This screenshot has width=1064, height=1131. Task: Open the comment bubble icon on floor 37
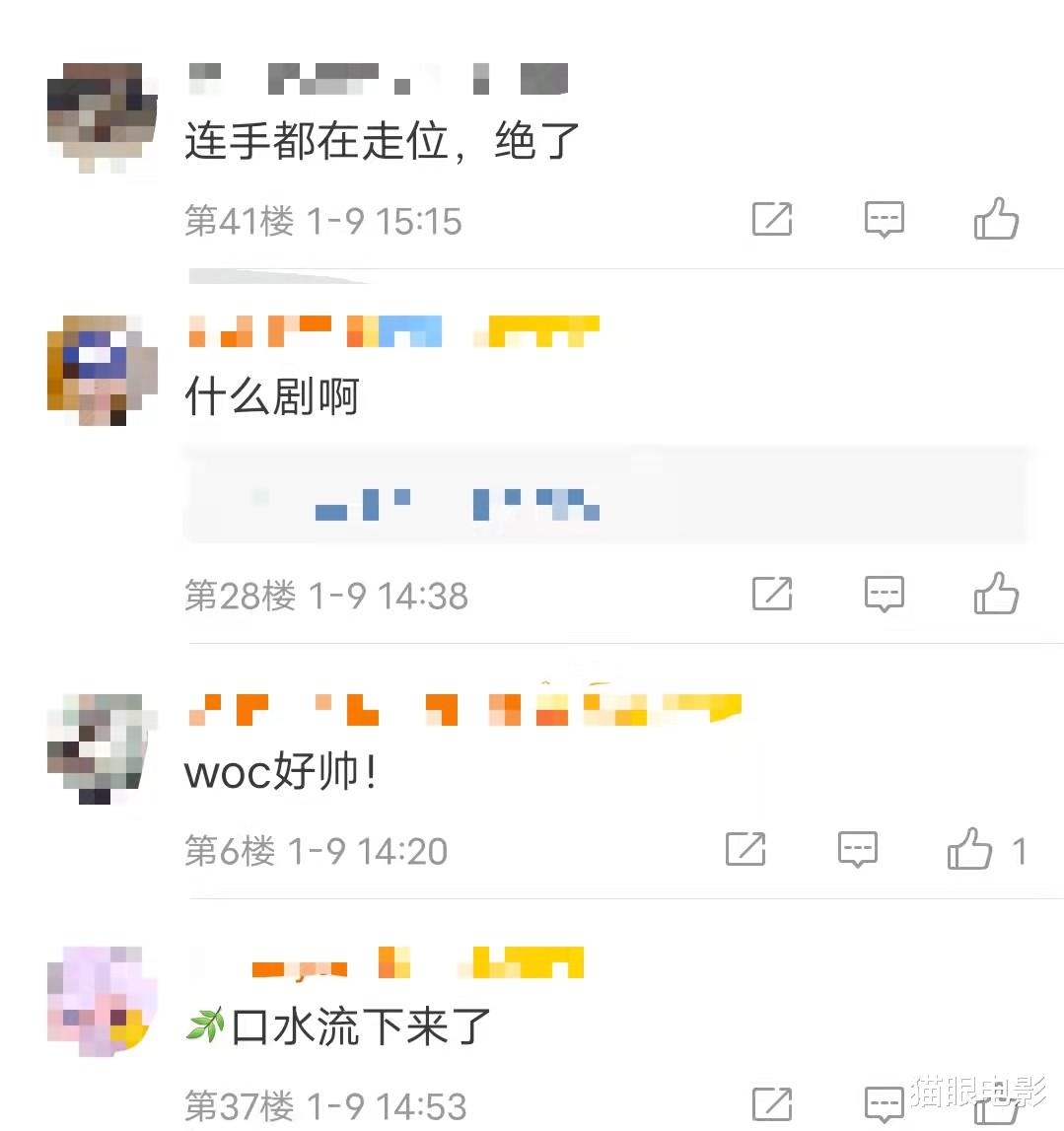[x=884, y=1102]
